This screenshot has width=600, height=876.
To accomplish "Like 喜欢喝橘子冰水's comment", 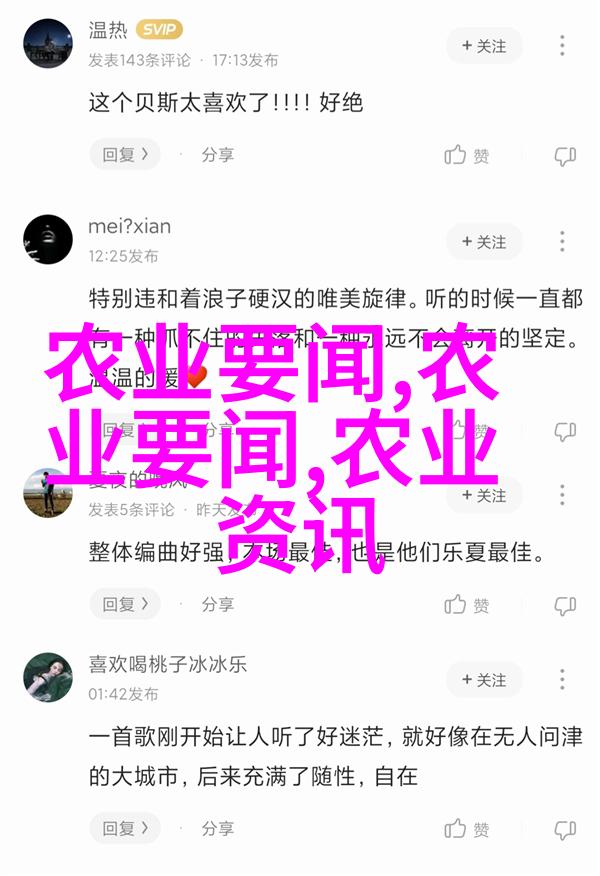I will point(467,829).
